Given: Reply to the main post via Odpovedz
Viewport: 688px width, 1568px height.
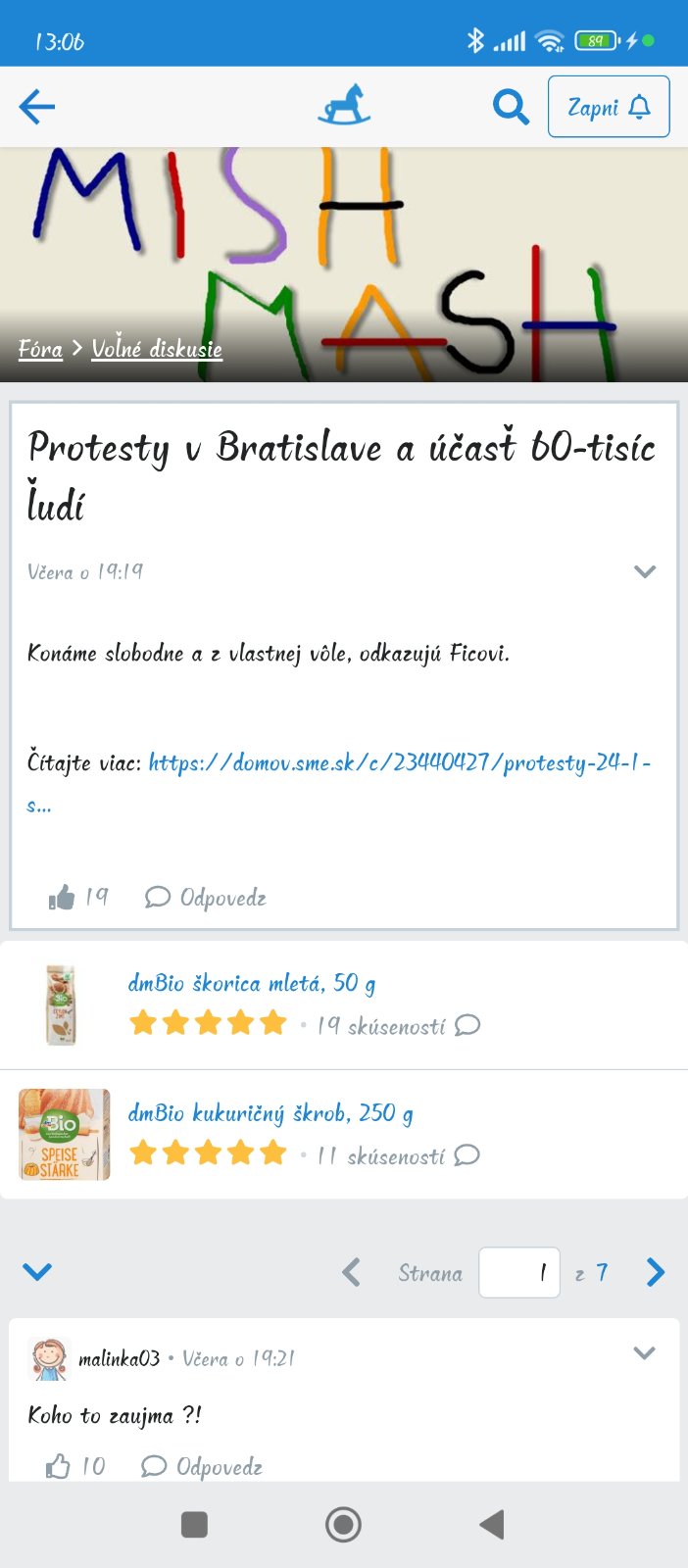Looking at the screenshot, I should point(206,897).
